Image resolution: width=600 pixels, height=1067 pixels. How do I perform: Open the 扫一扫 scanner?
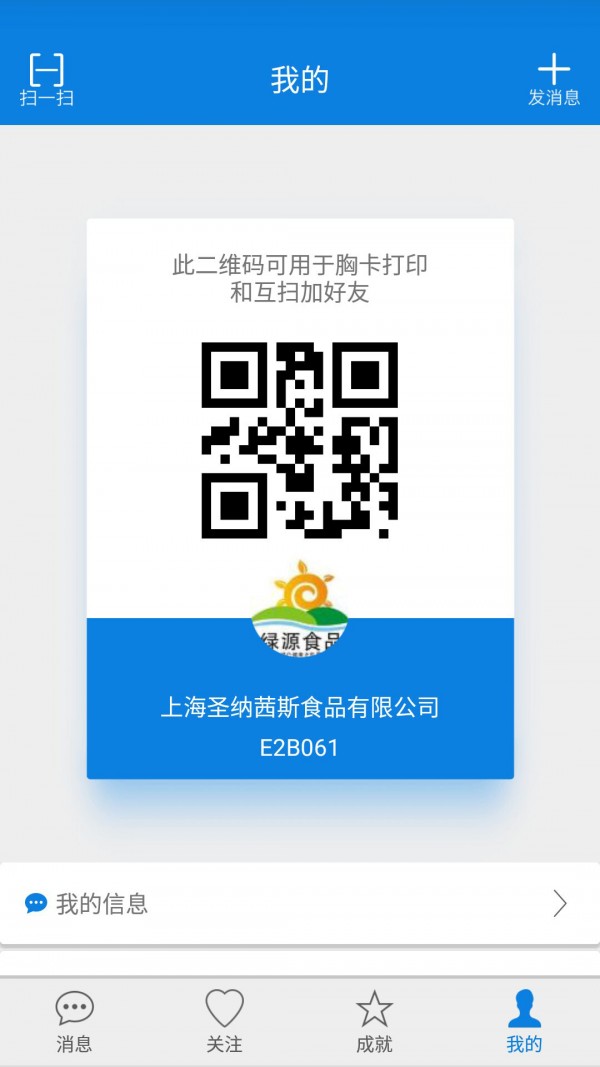[x=46, y=79]
